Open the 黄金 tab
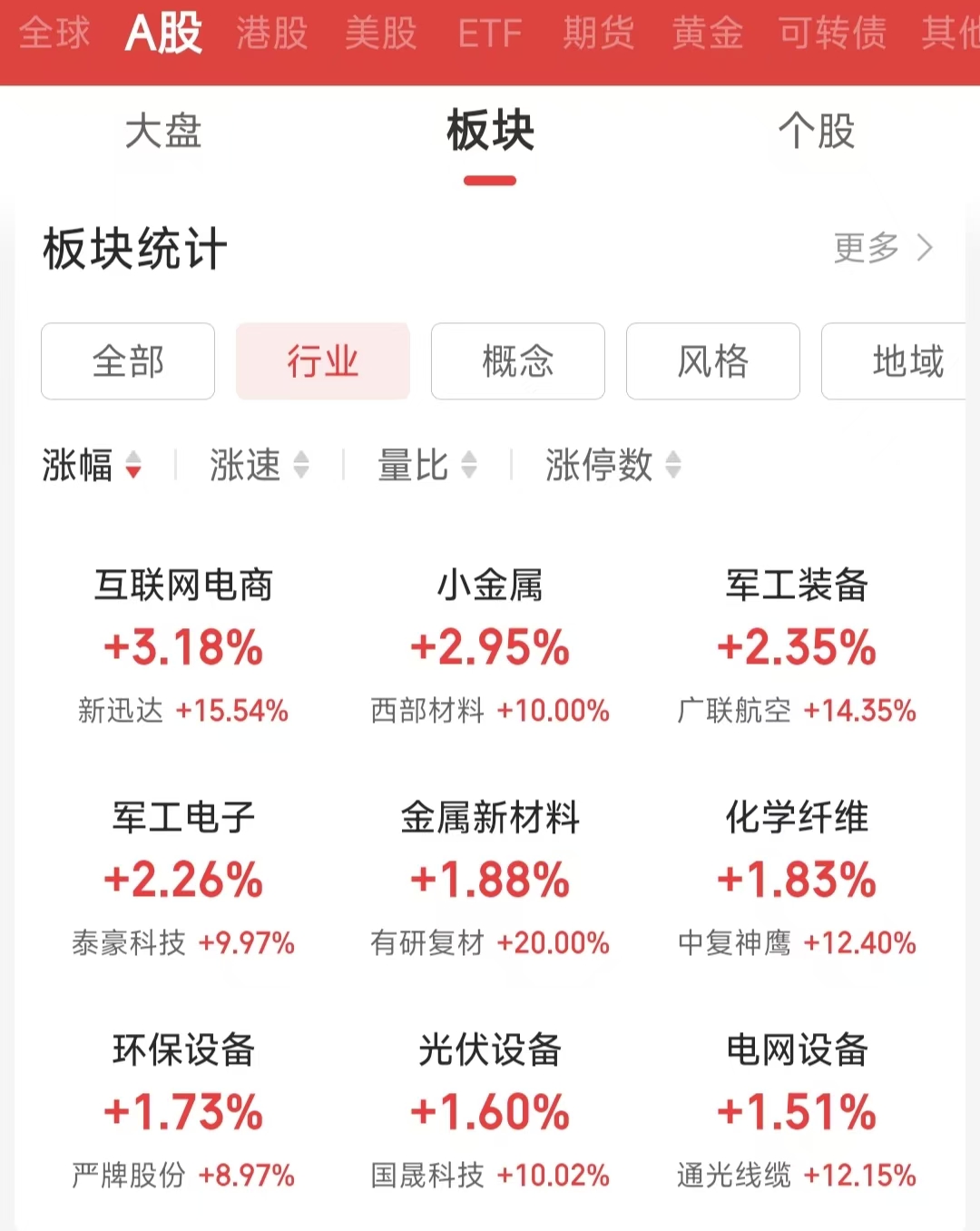Viewport: 980px width, 1231px height. (x=707, y=34)
